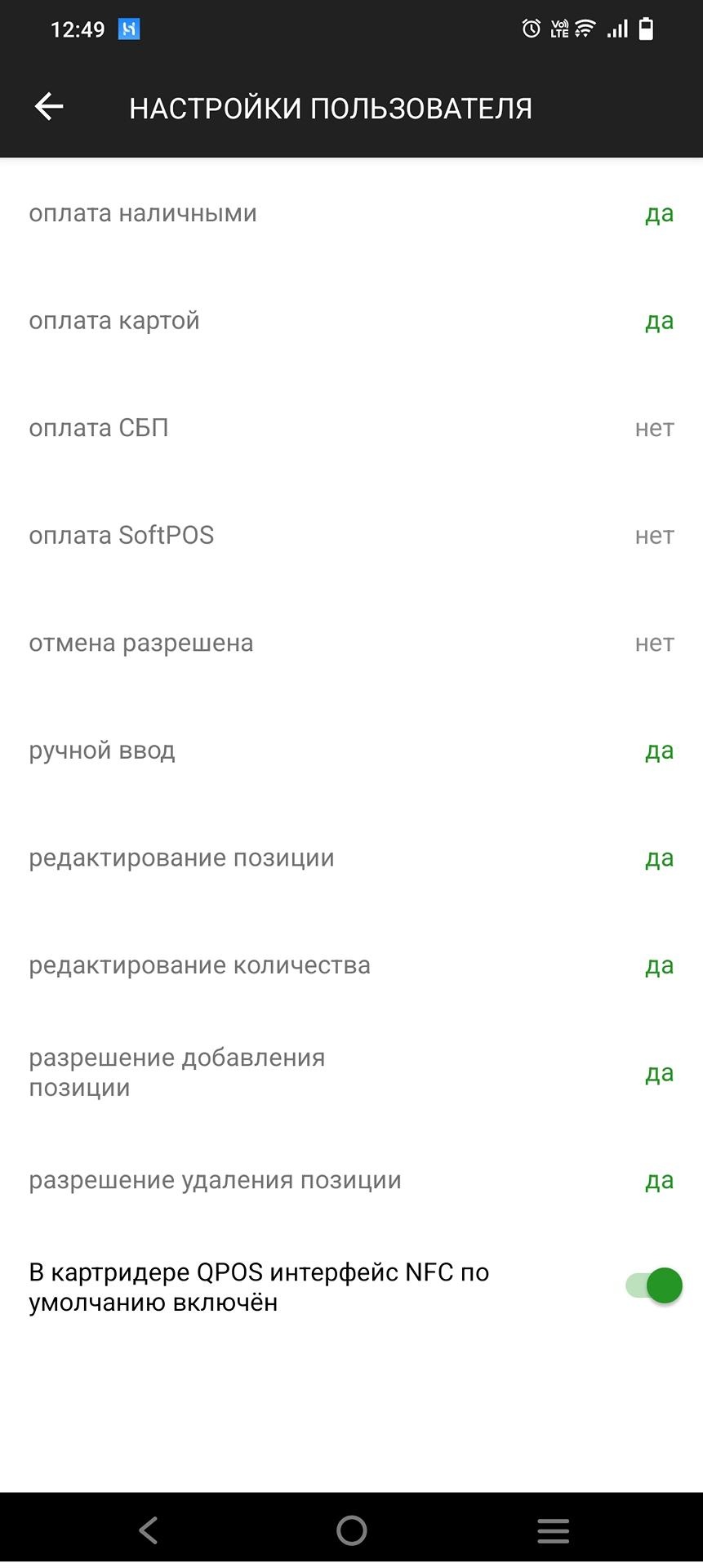This screenshot has height=1568, width=703.
Task: Open the recent apps view
Action: click(553, 1530)
